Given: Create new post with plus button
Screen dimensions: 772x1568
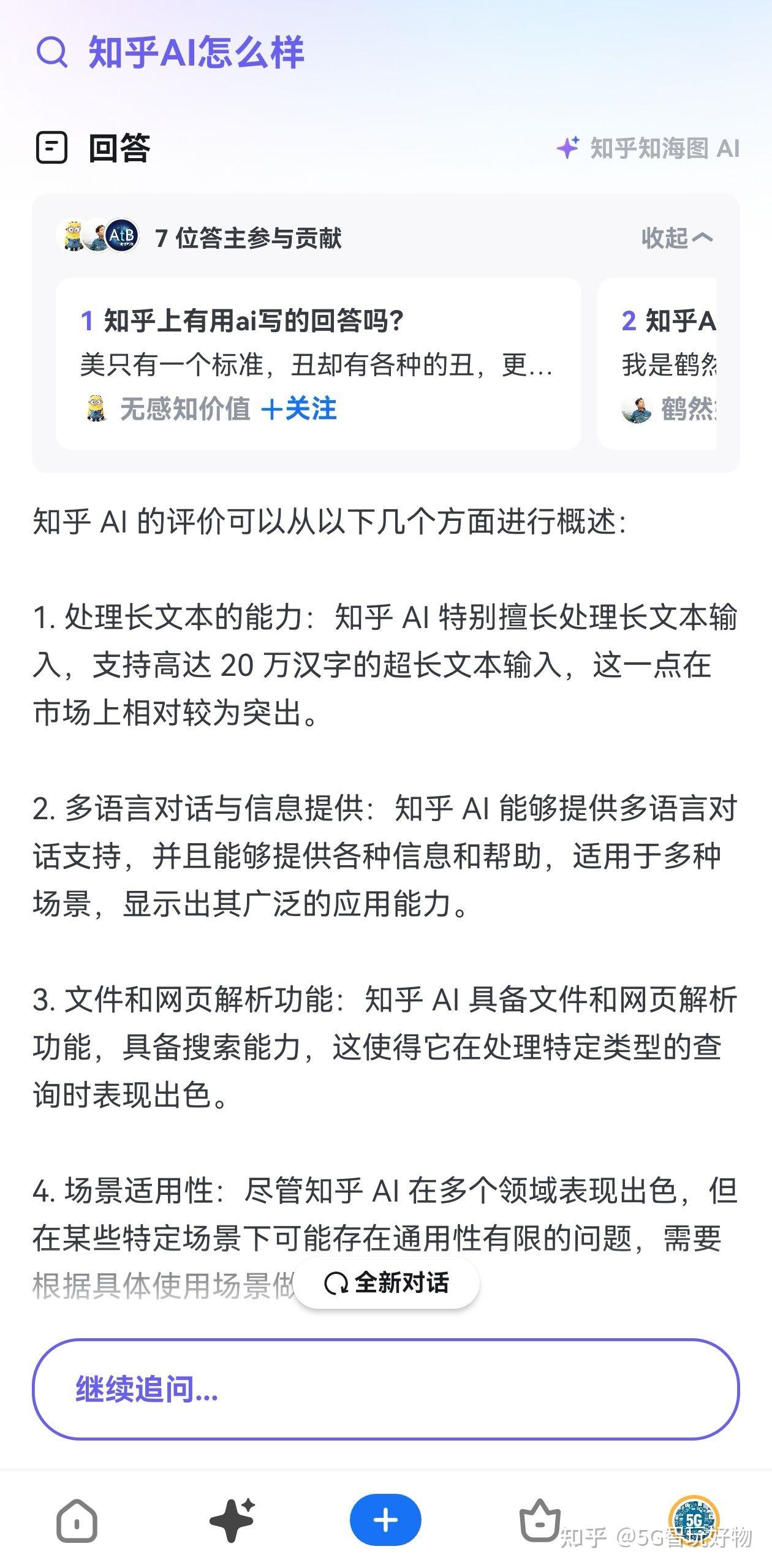Looking at the screenshot, I should click(x=386, y=1520).
